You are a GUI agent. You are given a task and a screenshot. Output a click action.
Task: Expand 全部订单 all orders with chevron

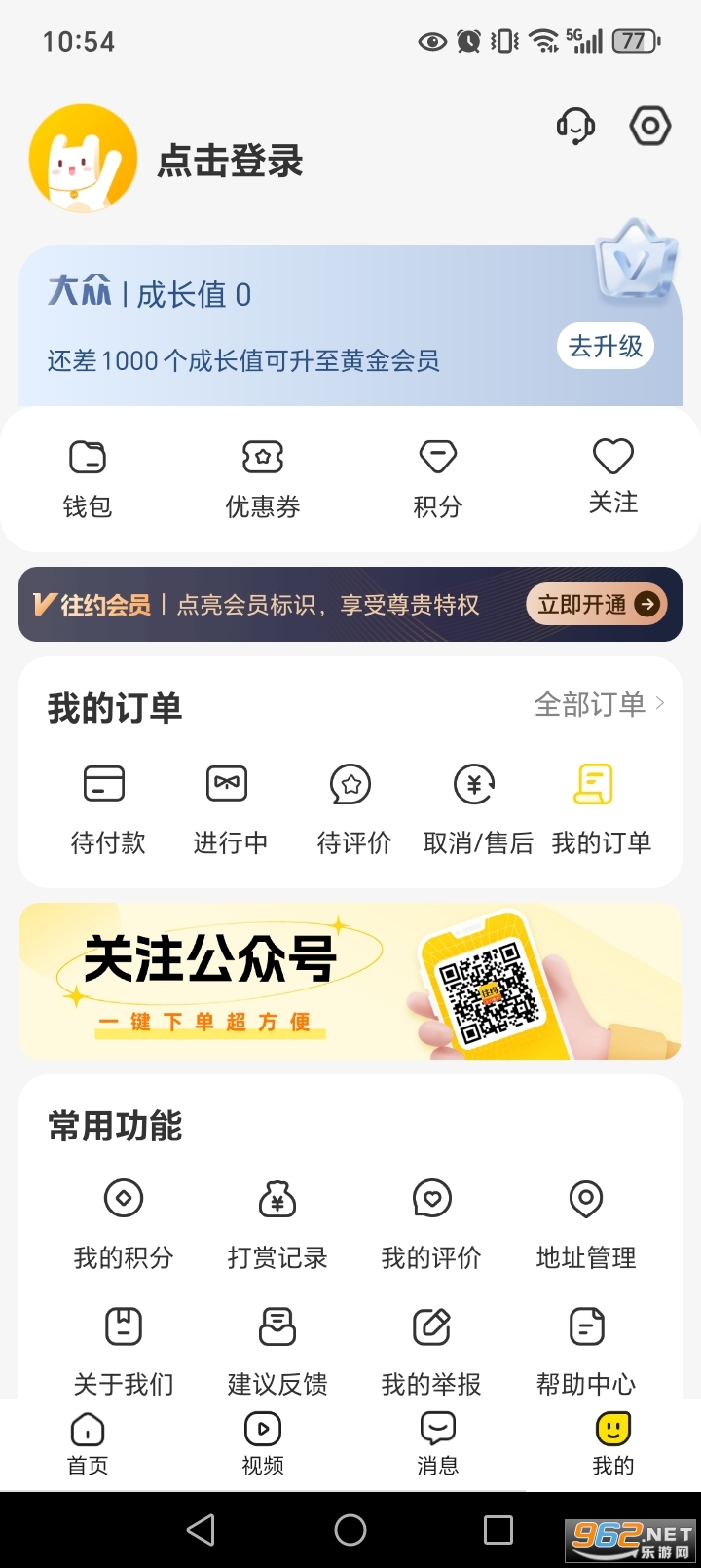[x=600, y=703]
